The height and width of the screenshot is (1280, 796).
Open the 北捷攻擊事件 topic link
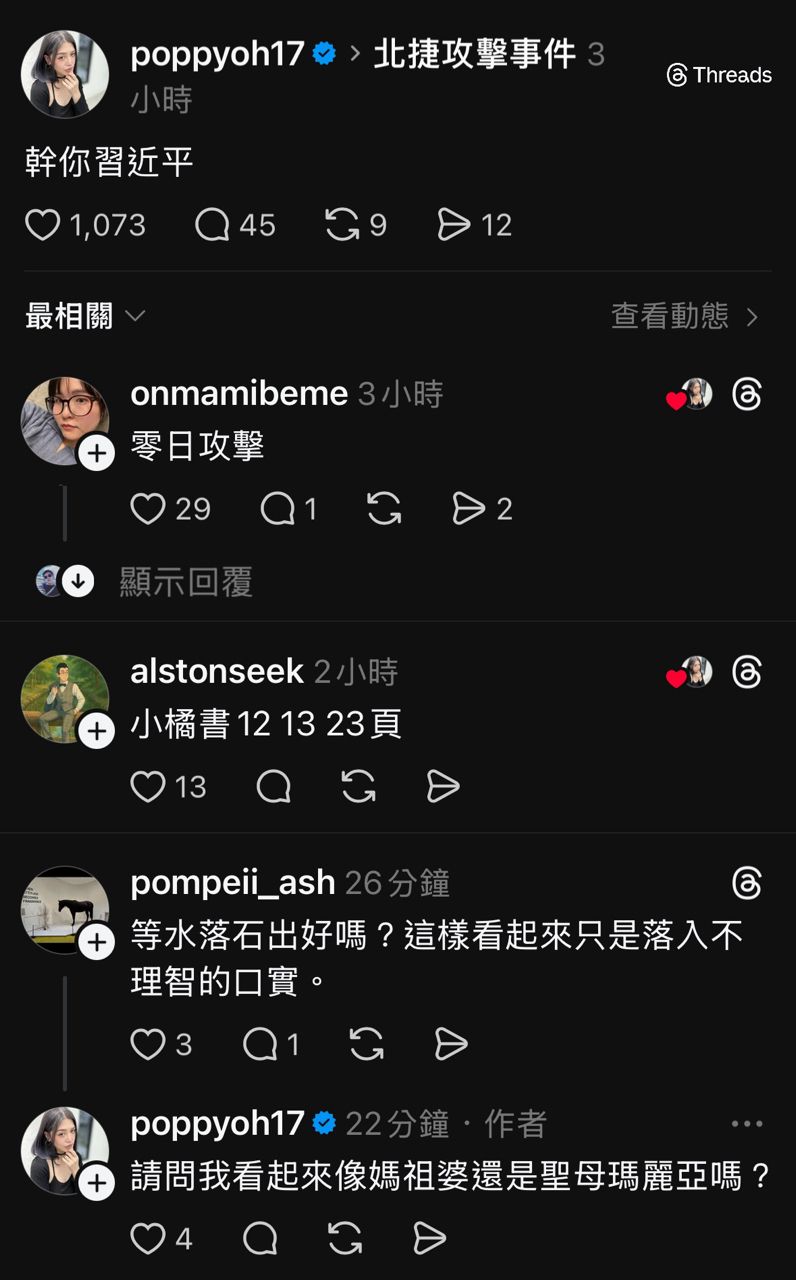click(474, 54)
